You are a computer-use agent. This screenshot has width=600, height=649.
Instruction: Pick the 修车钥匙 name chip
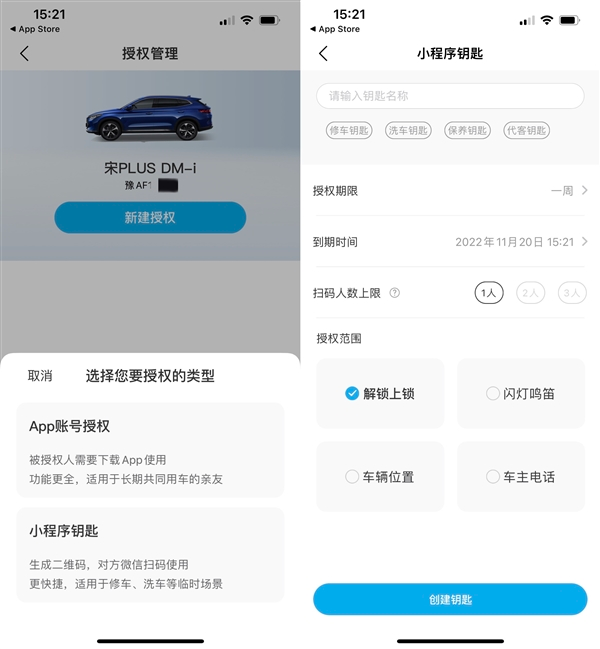coord(349,130)
